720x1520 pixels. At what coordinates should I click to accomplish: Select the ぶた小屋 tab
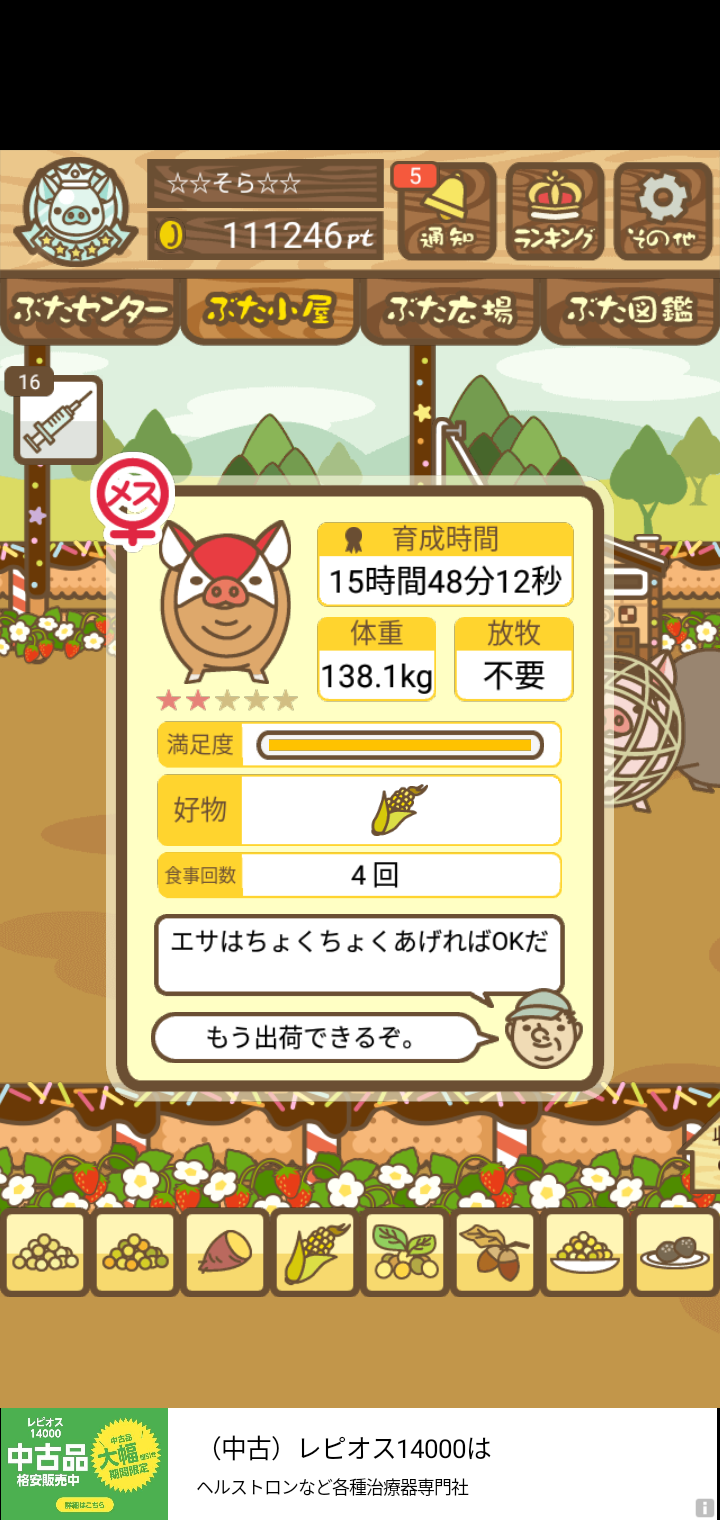(268, 310)
